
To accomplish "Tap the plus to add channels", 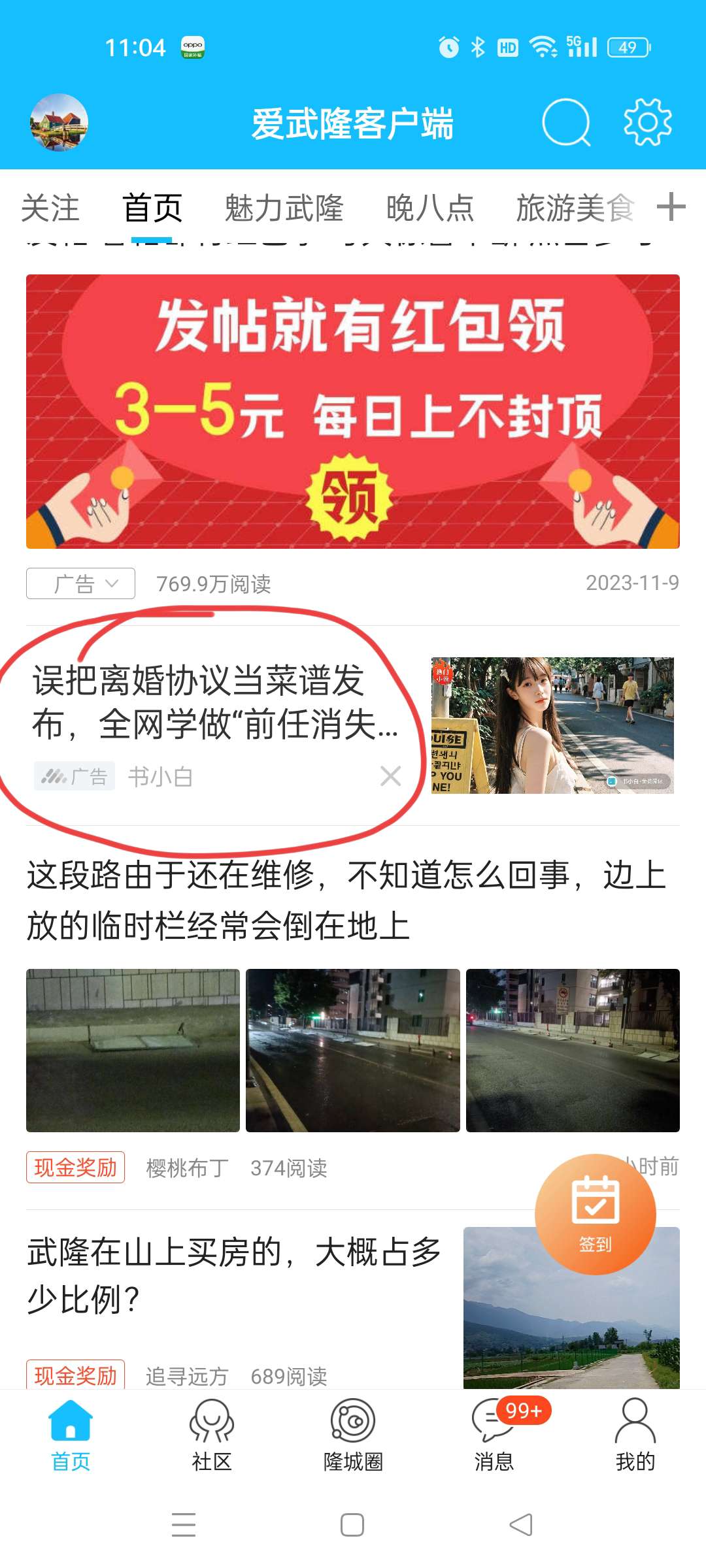I will pyautogui.click(x=671, y=208).
